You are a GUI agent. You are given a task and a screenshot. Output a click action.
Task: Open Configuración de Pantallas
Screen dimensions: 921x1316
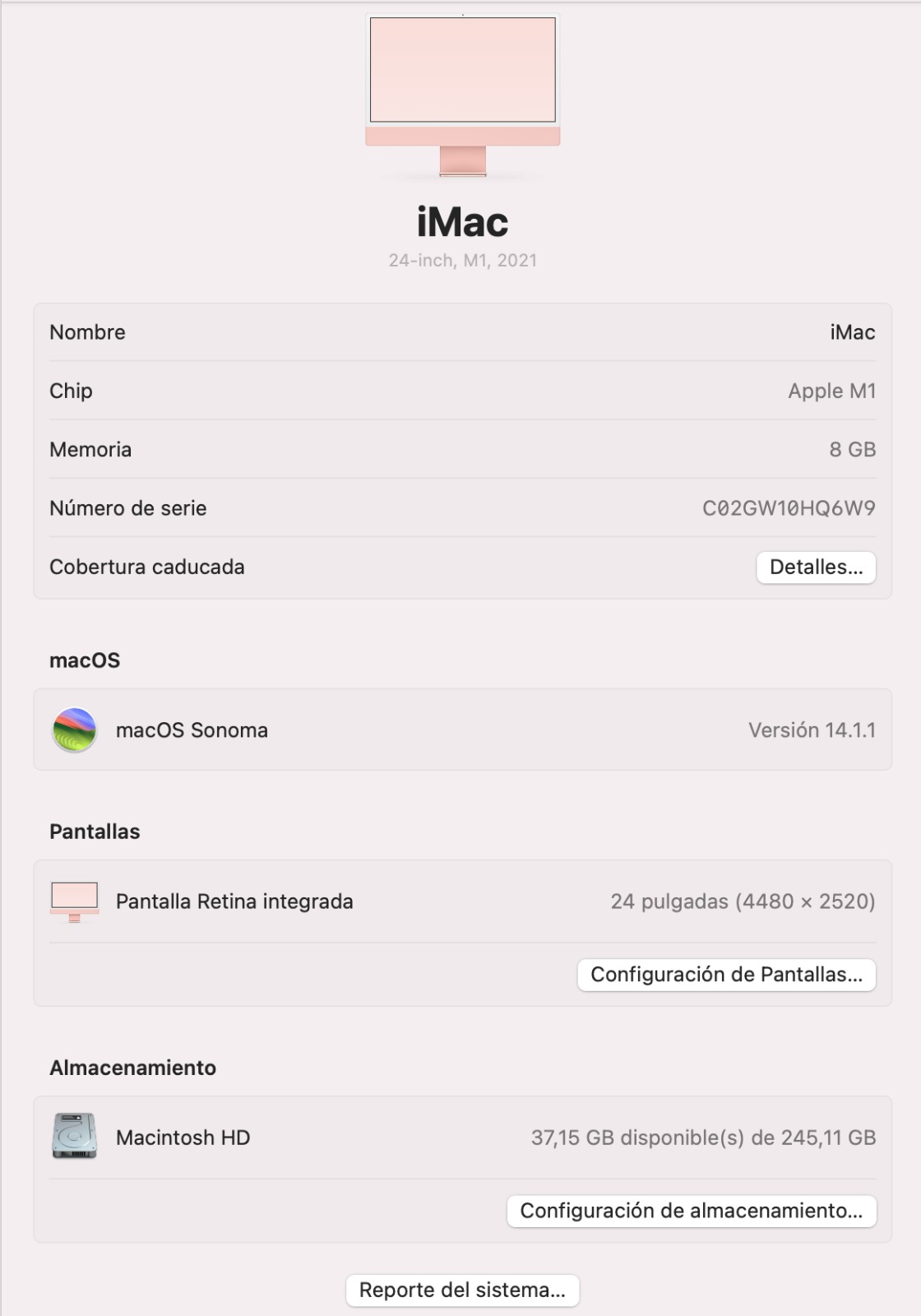[726, 975]
